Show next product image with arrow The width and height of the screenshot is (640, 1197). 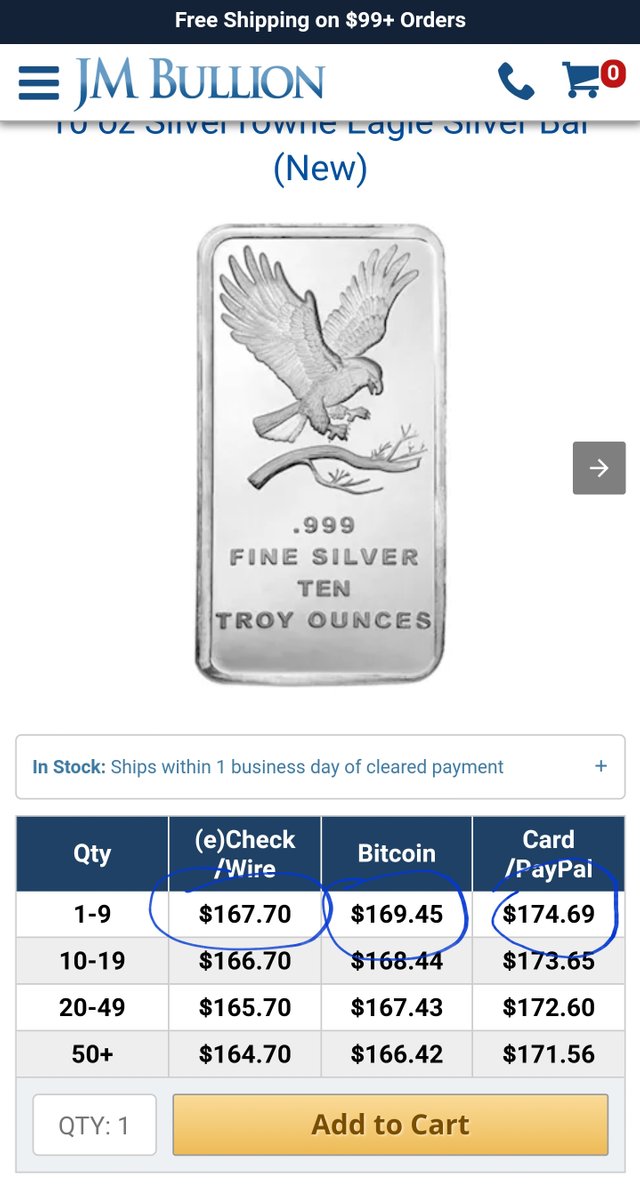(x=599, y=468)
